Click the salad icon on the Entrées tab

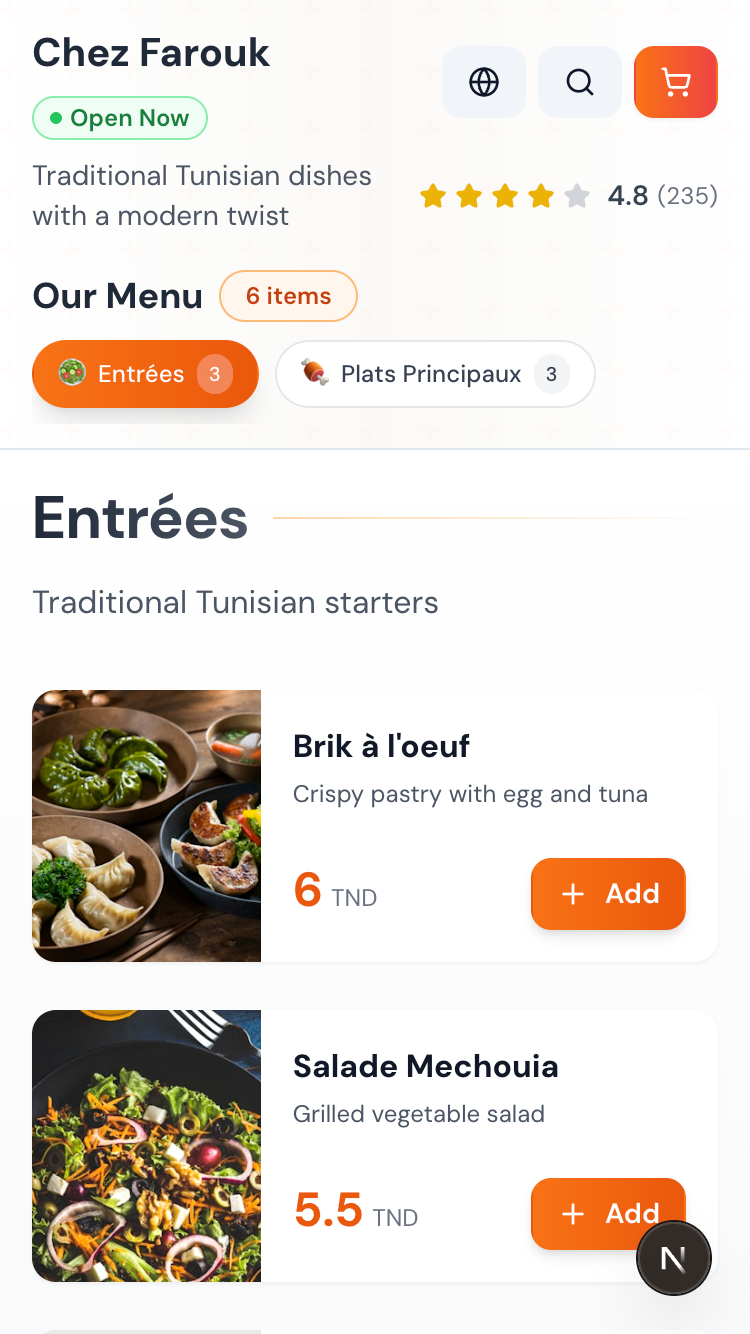point(73,373)
